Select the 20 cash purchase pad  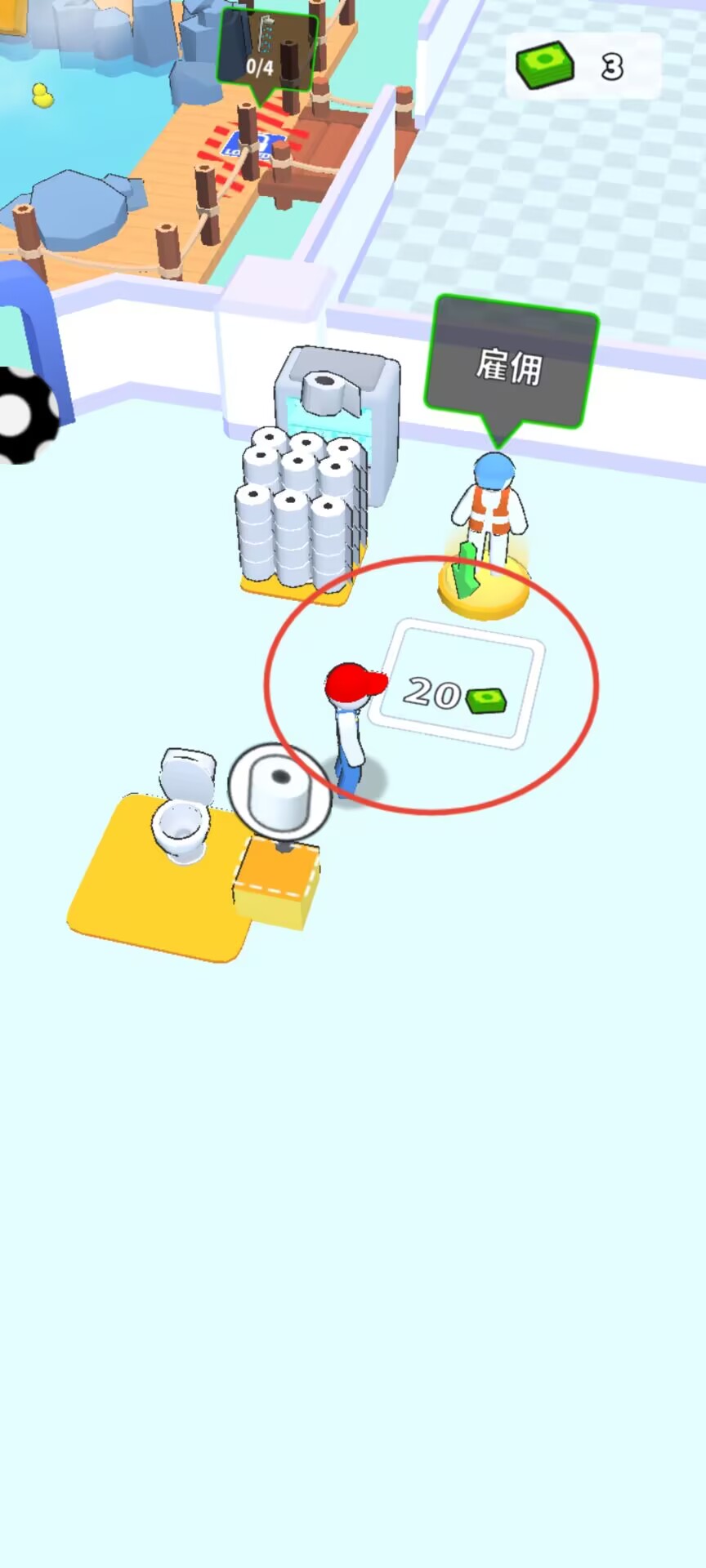click(456, 684)
